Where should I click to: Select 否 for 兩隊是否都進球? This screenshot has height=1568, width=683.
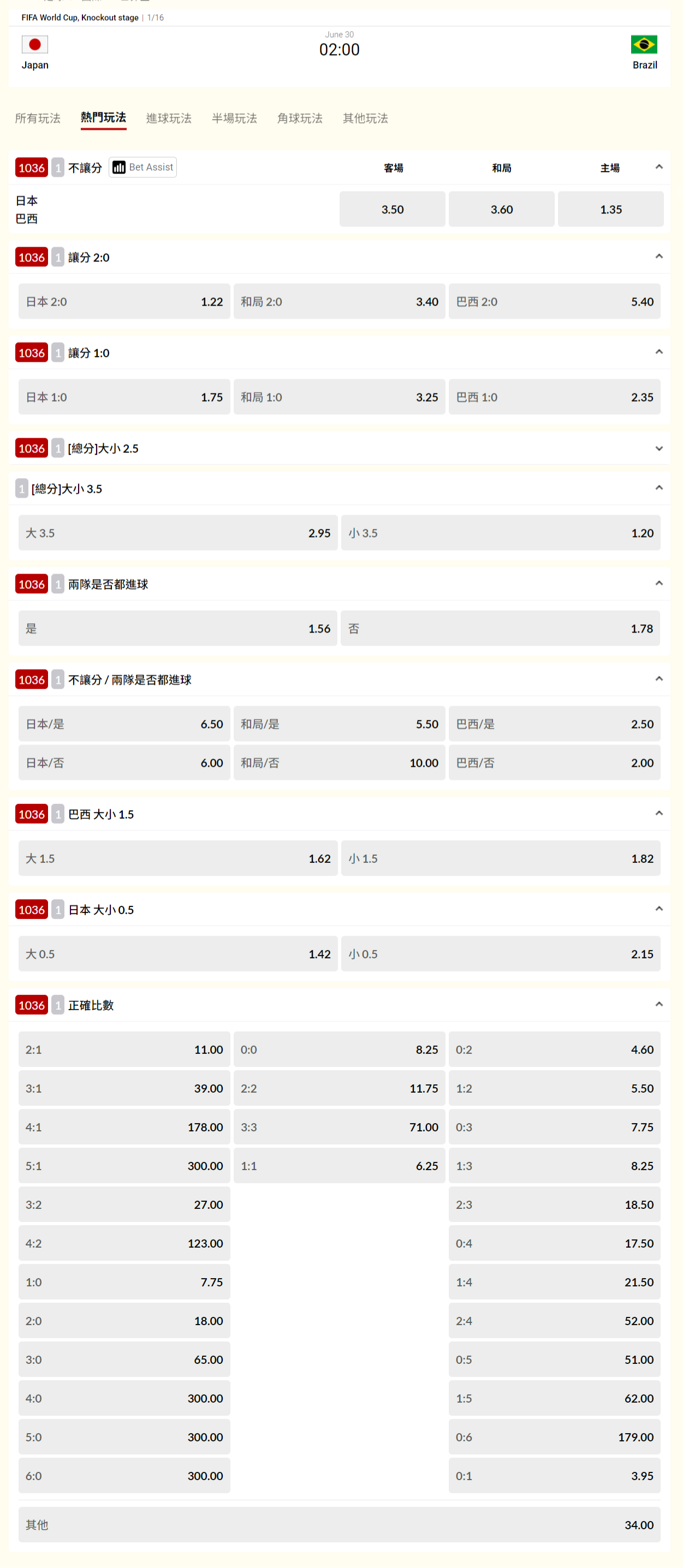(x=501, y=629)
